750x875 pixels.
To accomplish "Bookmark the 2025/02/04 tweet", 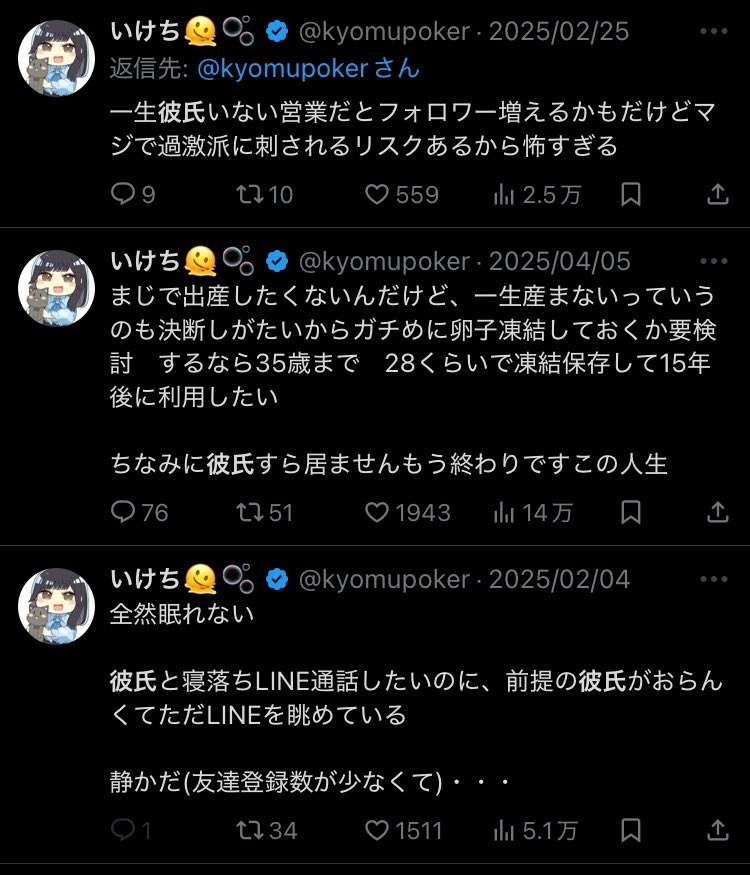I will point(631,830).
